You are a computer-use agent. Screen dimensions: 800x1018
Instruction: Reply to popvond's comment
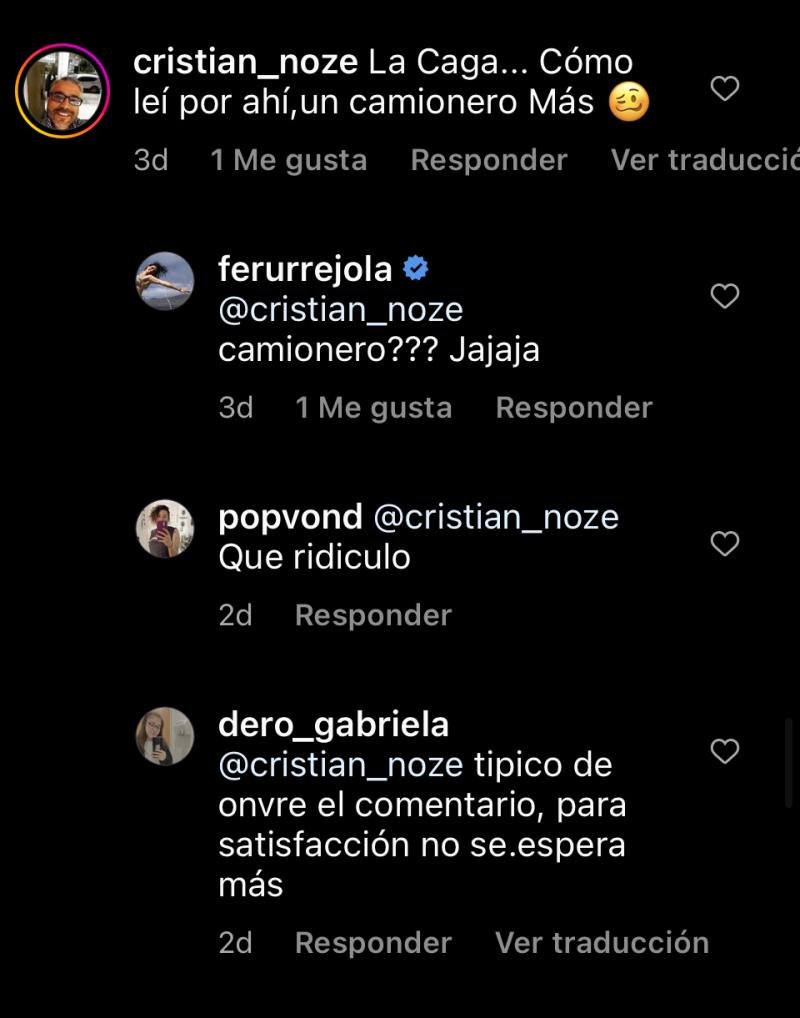[x=373, y=615]
